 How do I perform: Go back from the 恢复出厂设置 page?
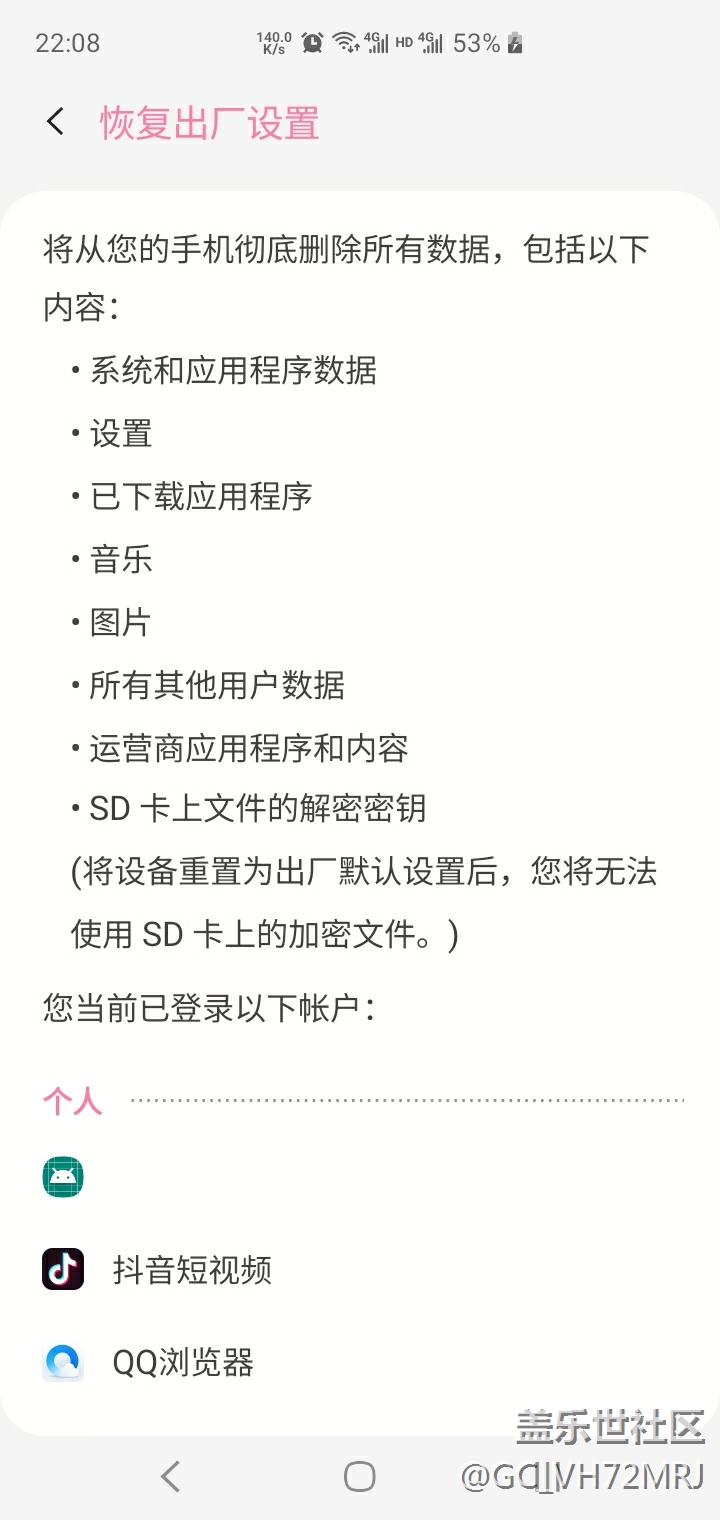pos(55,122)
